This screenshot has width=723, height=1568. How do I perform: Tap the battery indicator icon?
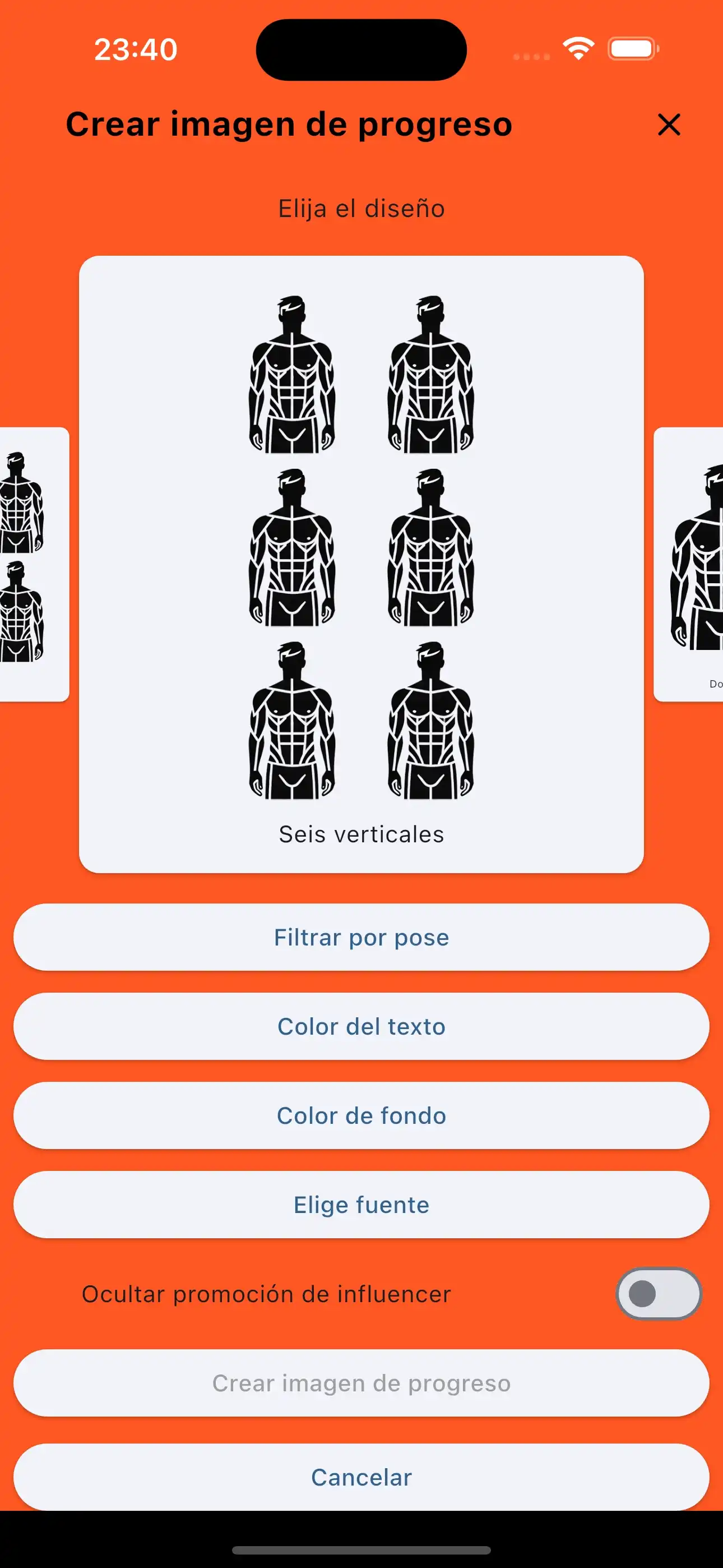631,48
